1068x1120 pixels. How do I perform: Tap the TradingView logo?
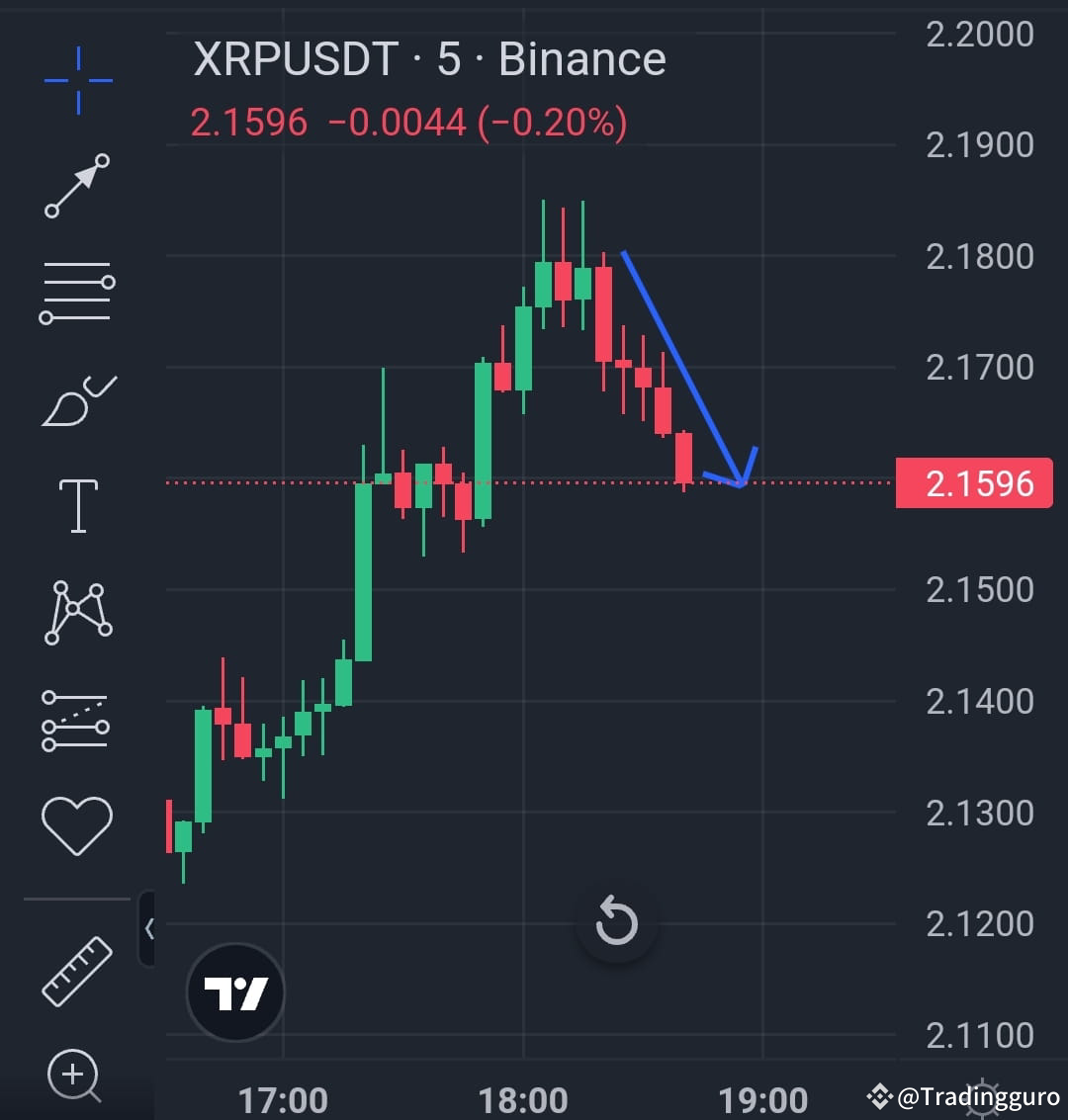pyautogui.click(x=234, y=992)
